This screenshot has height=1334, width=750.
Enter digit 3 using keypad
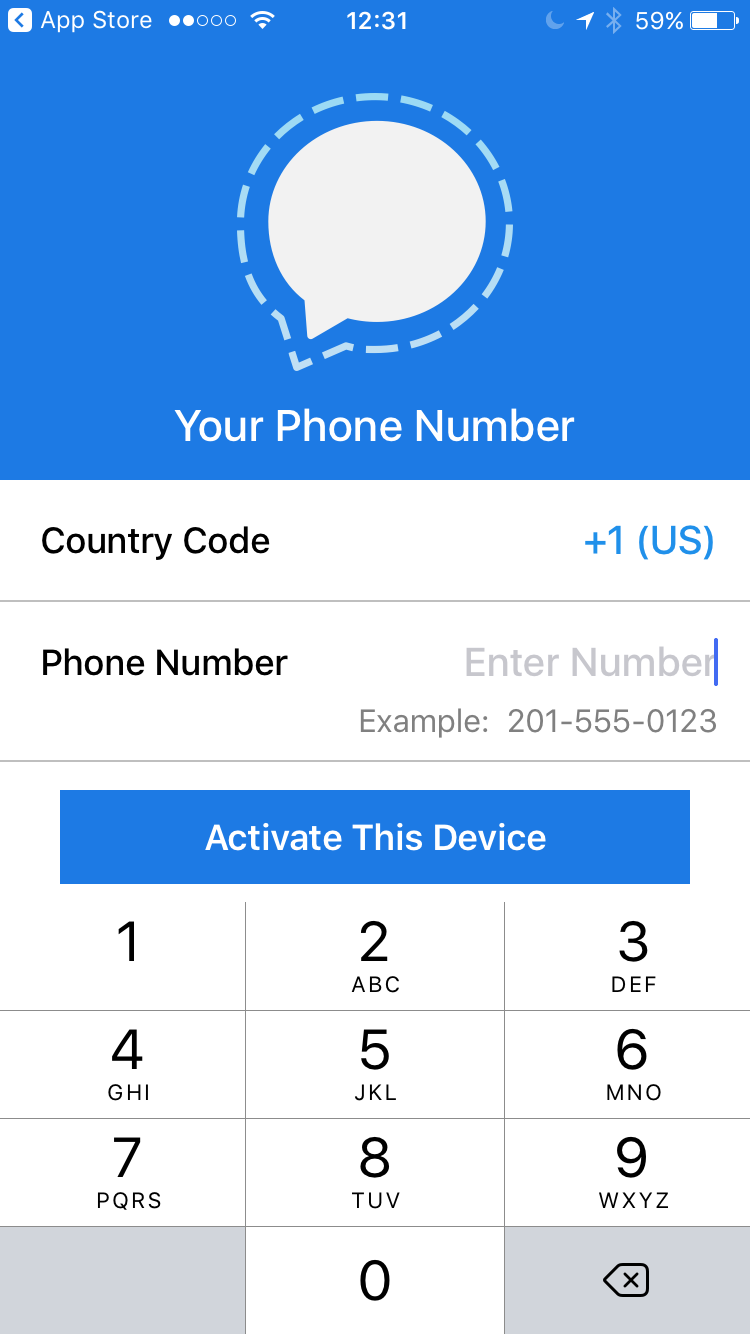(628, 956)
